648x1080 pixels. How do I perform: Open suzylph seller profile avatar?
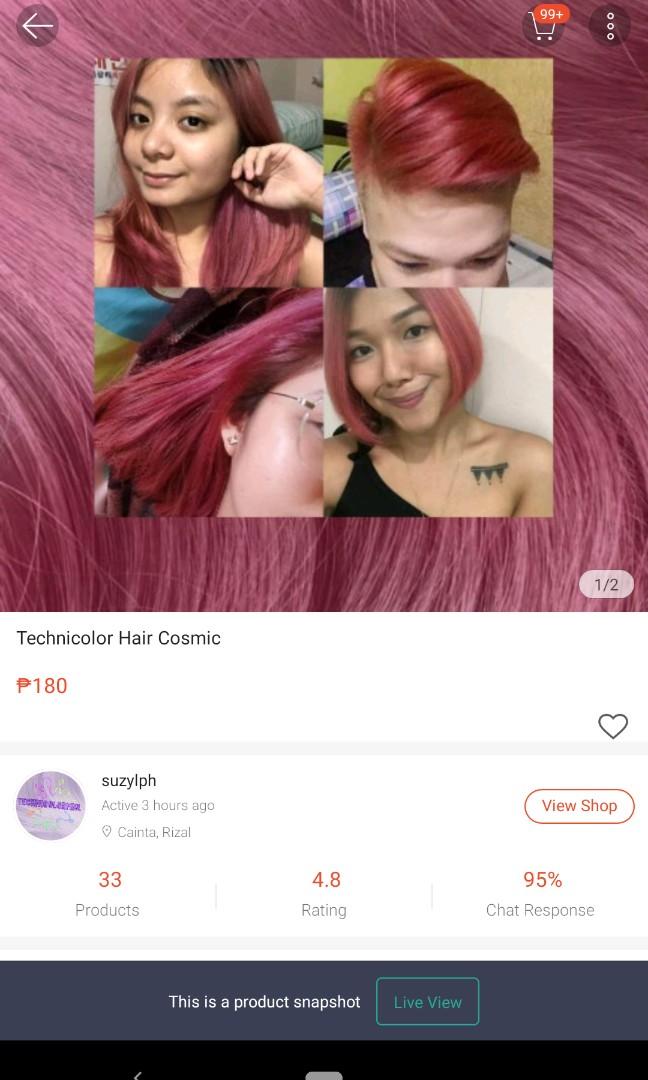pos(51,806)
